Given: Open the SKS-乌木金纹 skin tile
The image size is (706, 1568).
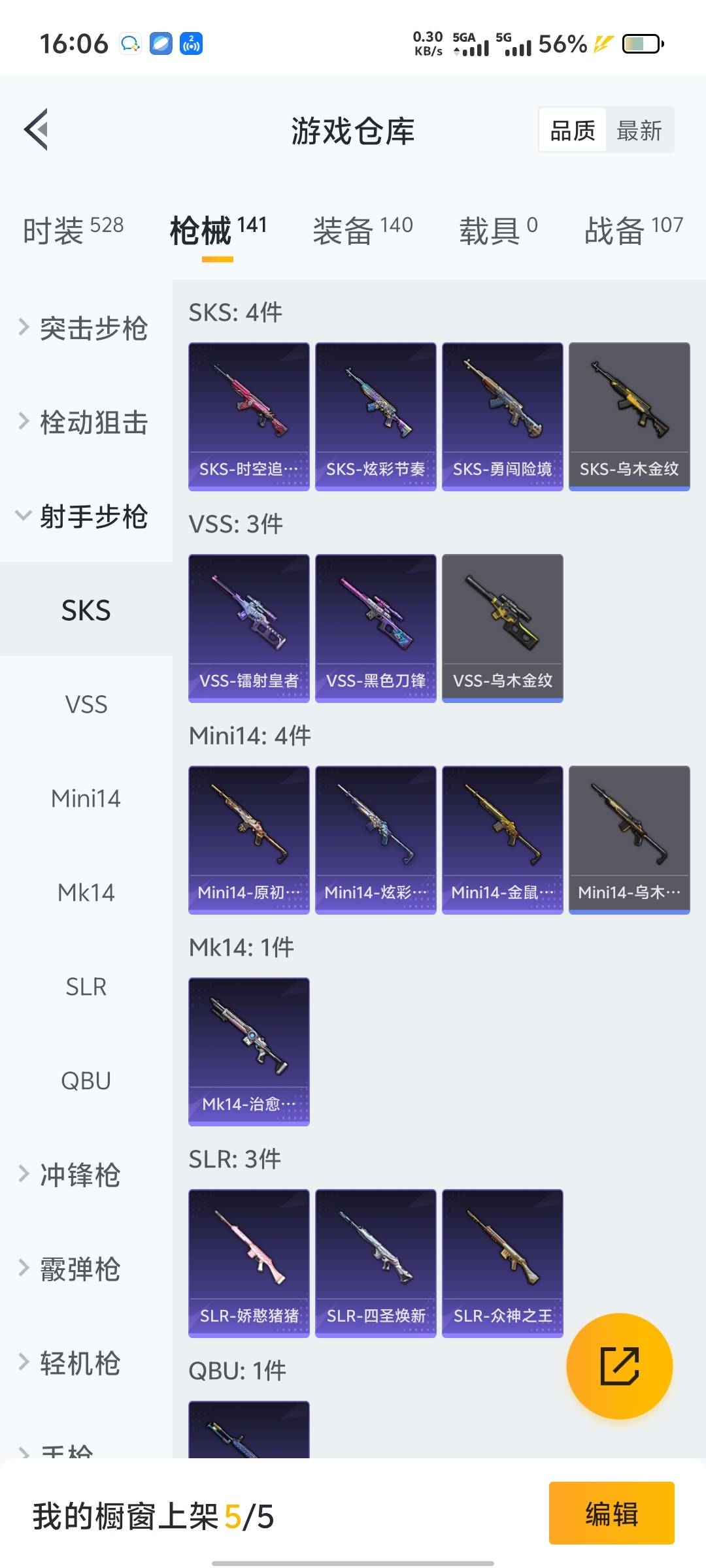Looking at the screenshot, I should (x=629, y=416).
